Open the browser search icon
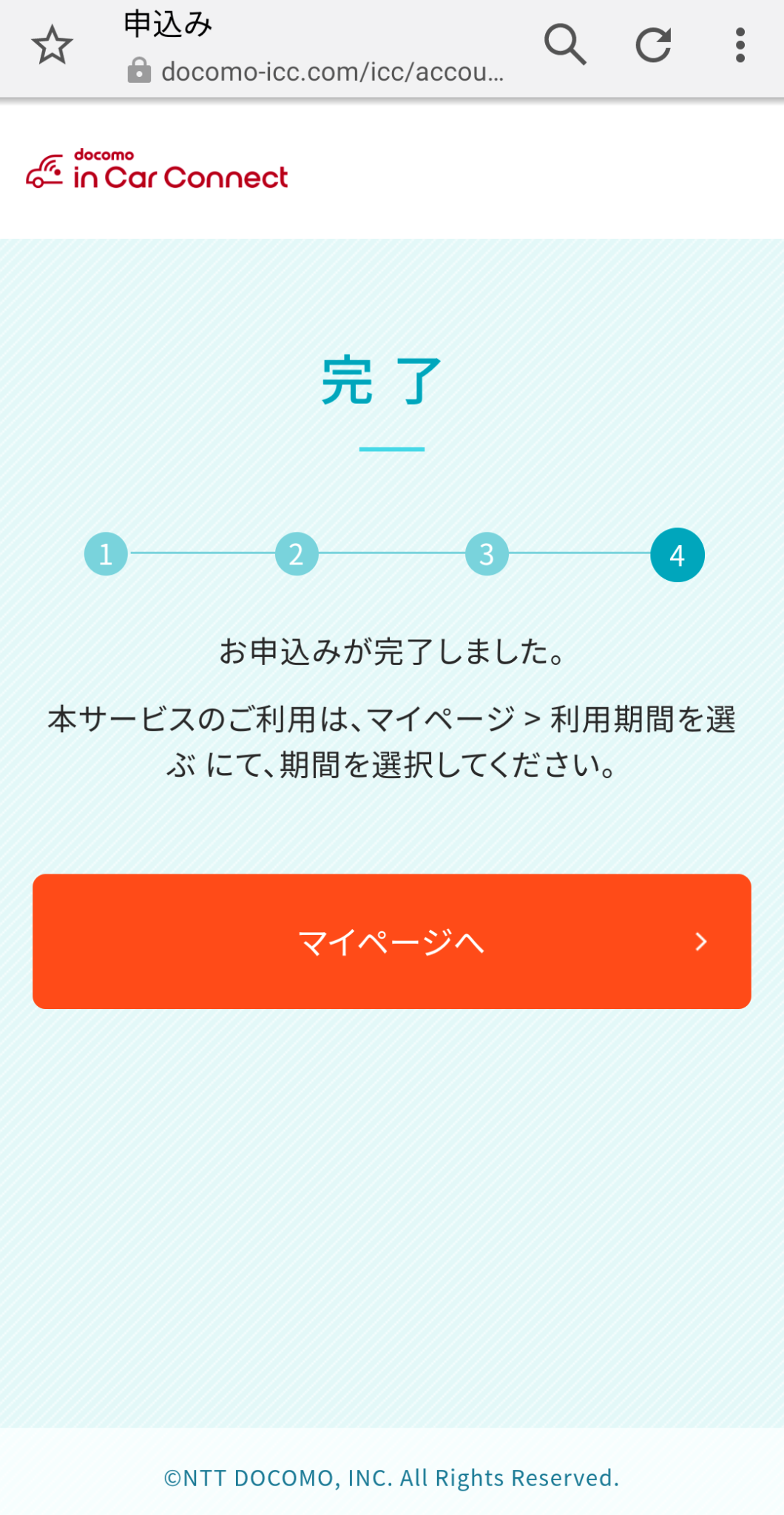784x1515 pixels. tap(565, 45)
